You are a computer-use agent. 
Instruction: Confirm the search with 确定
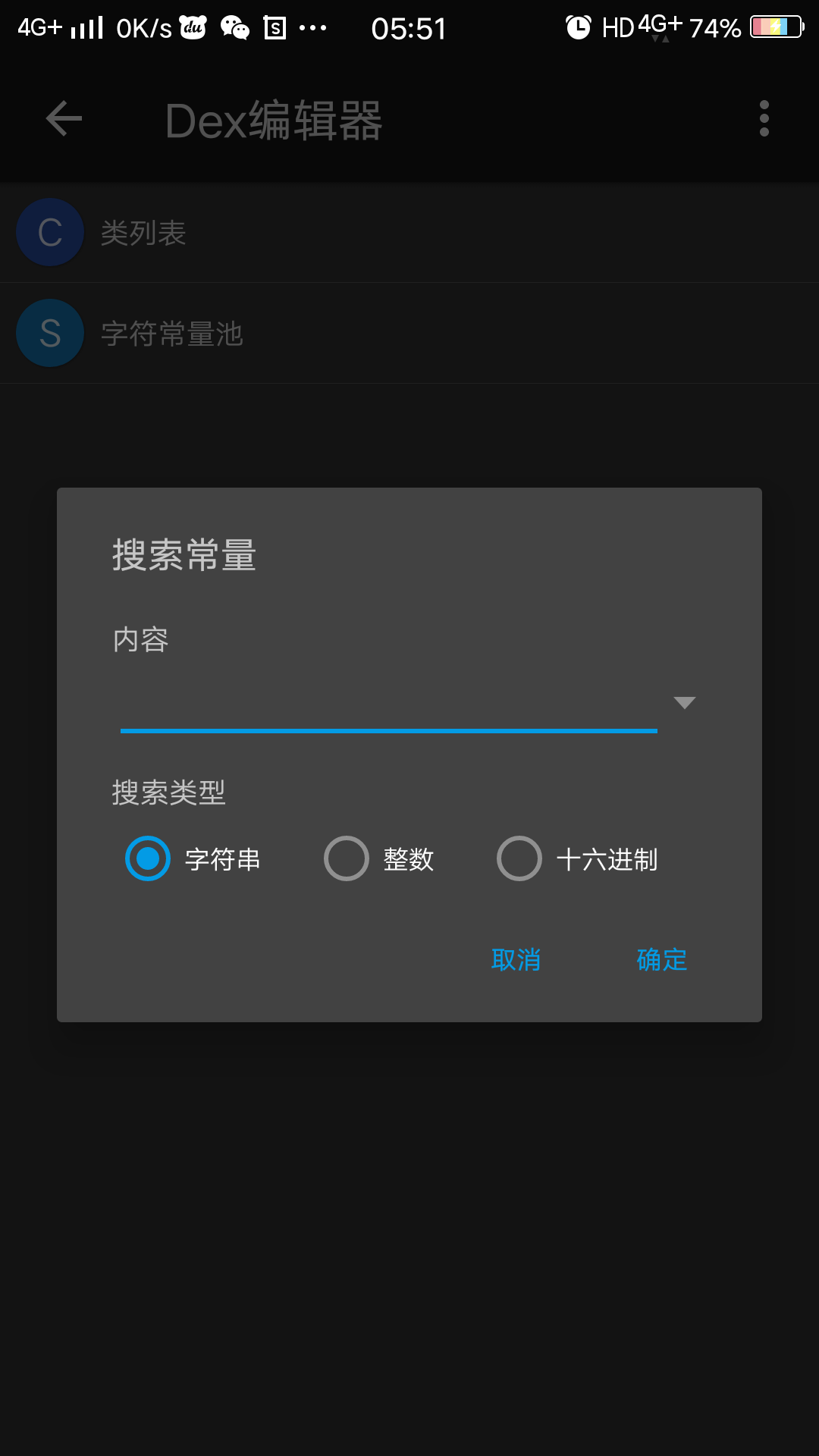pos(661,960)
